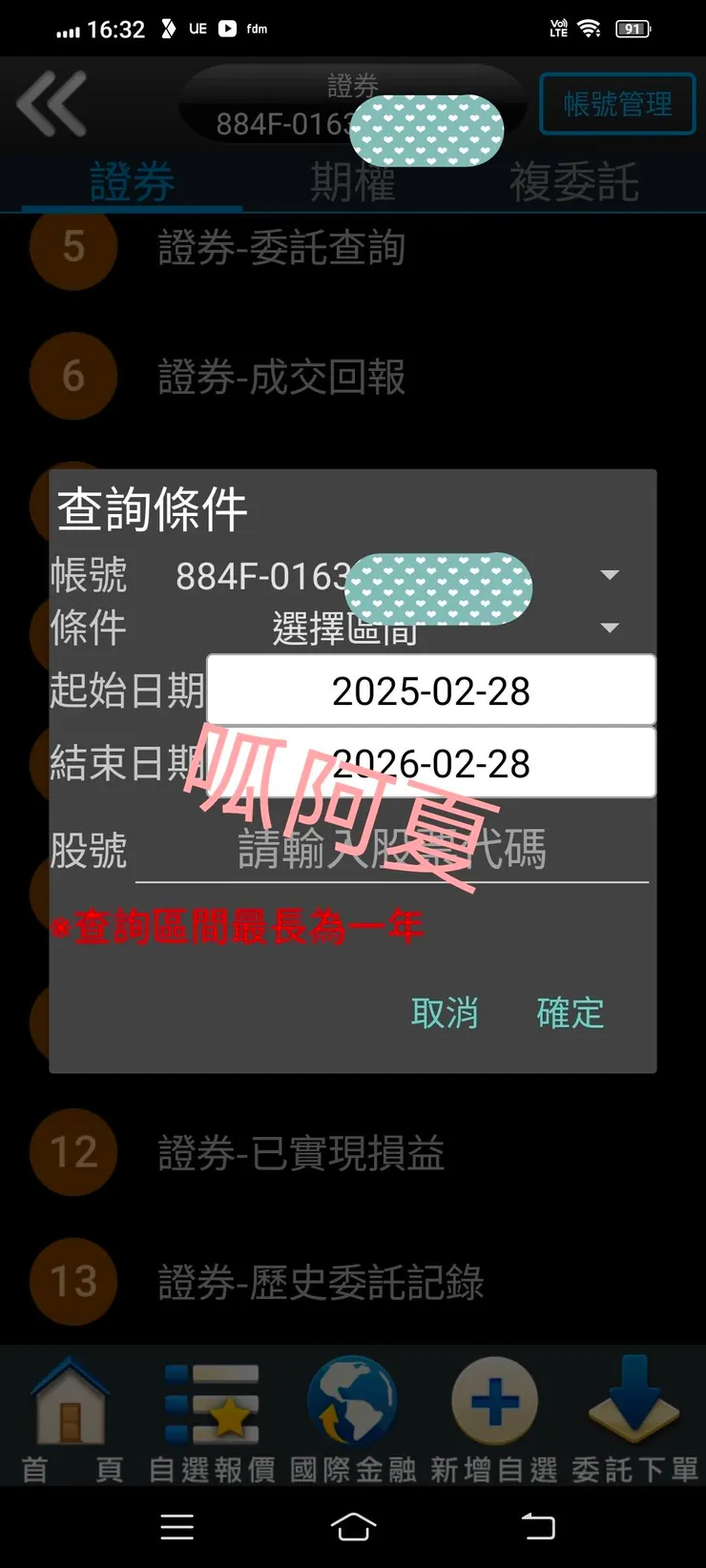
Task: Tap 取消 to cancel the dialog
Action: [445, 1013]
